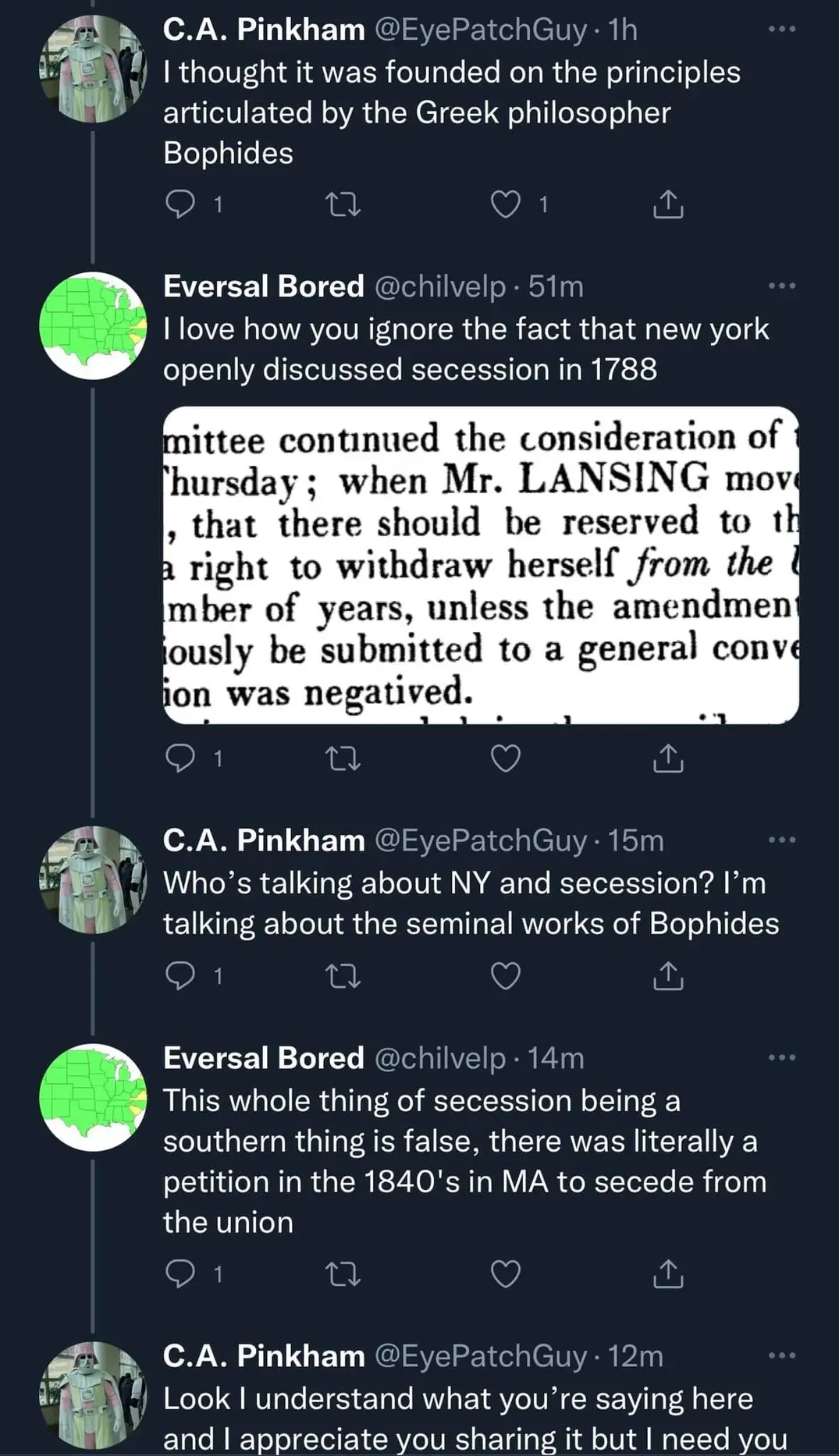Open Eversal Bored's profile picture on 14m tweet

point(93,1097)
